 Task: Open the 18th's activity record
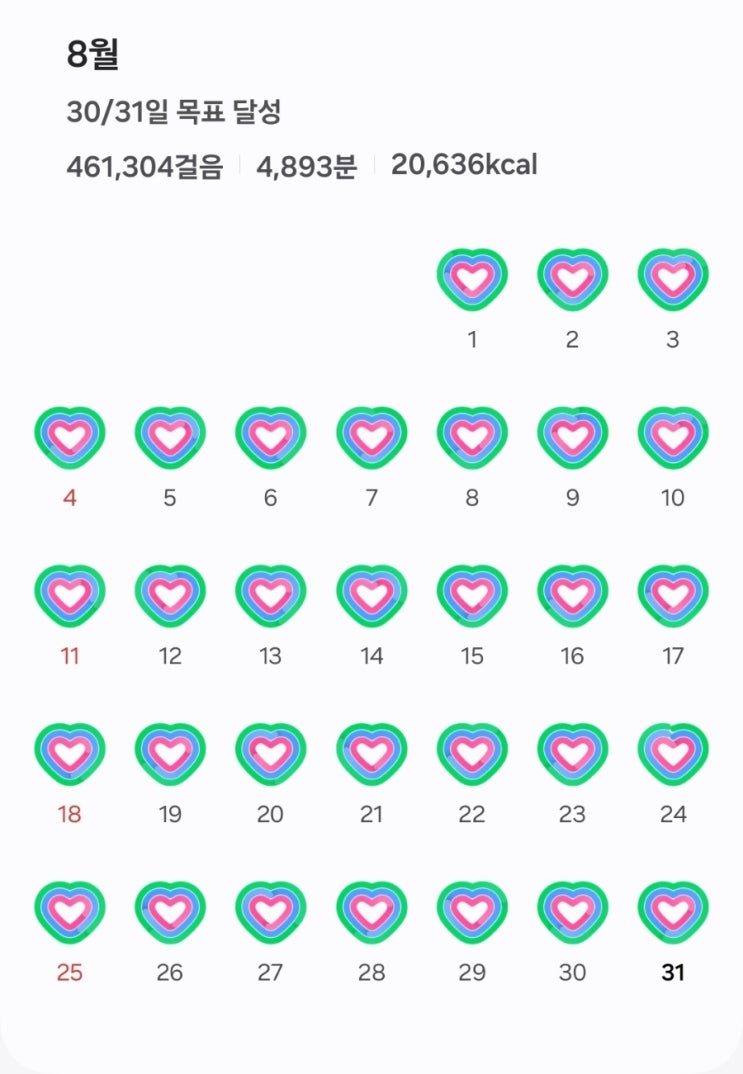70,754
